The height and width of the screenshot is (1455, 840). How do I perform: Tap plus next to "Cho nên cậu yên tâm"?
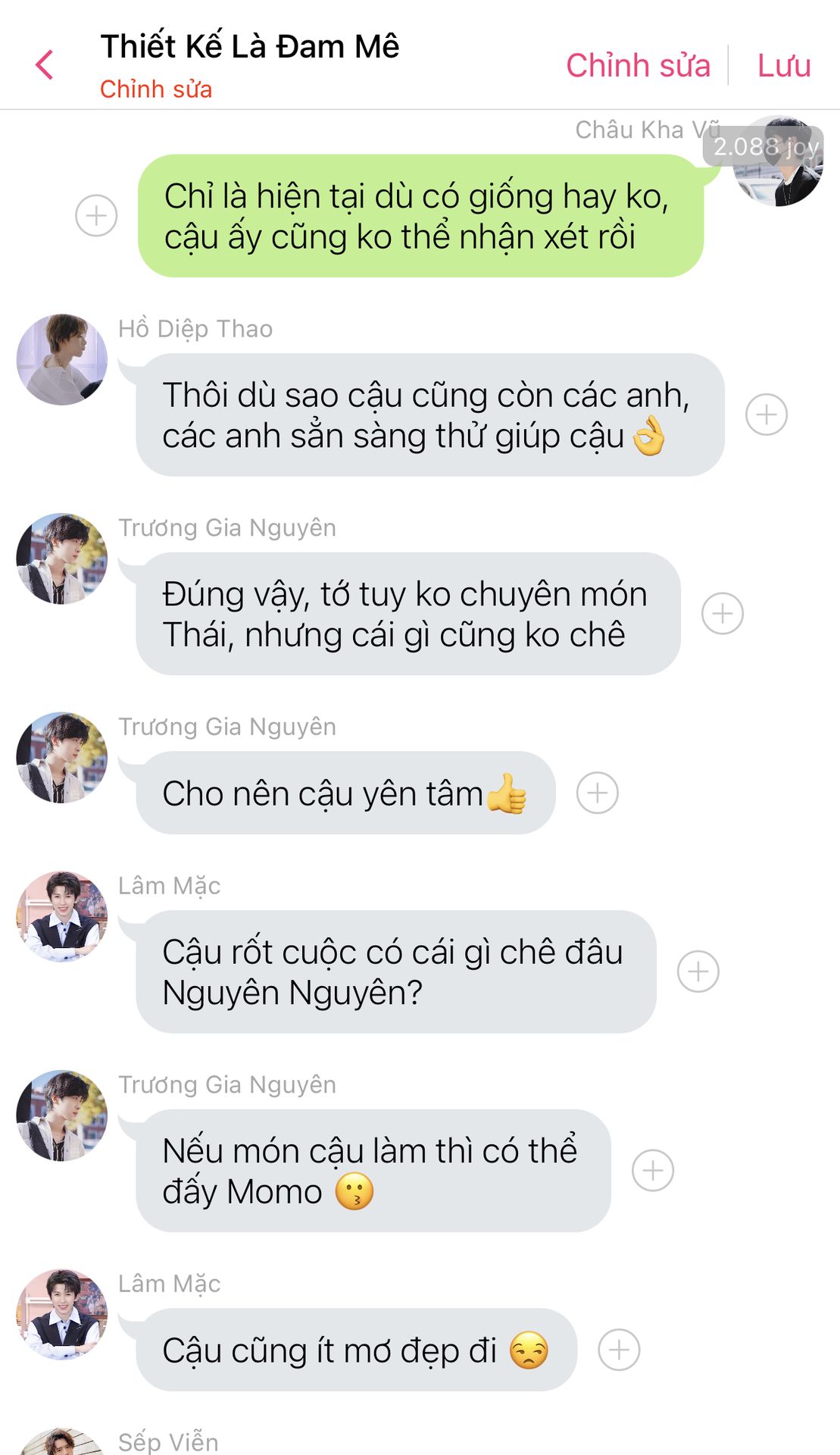tap(597, 793)
